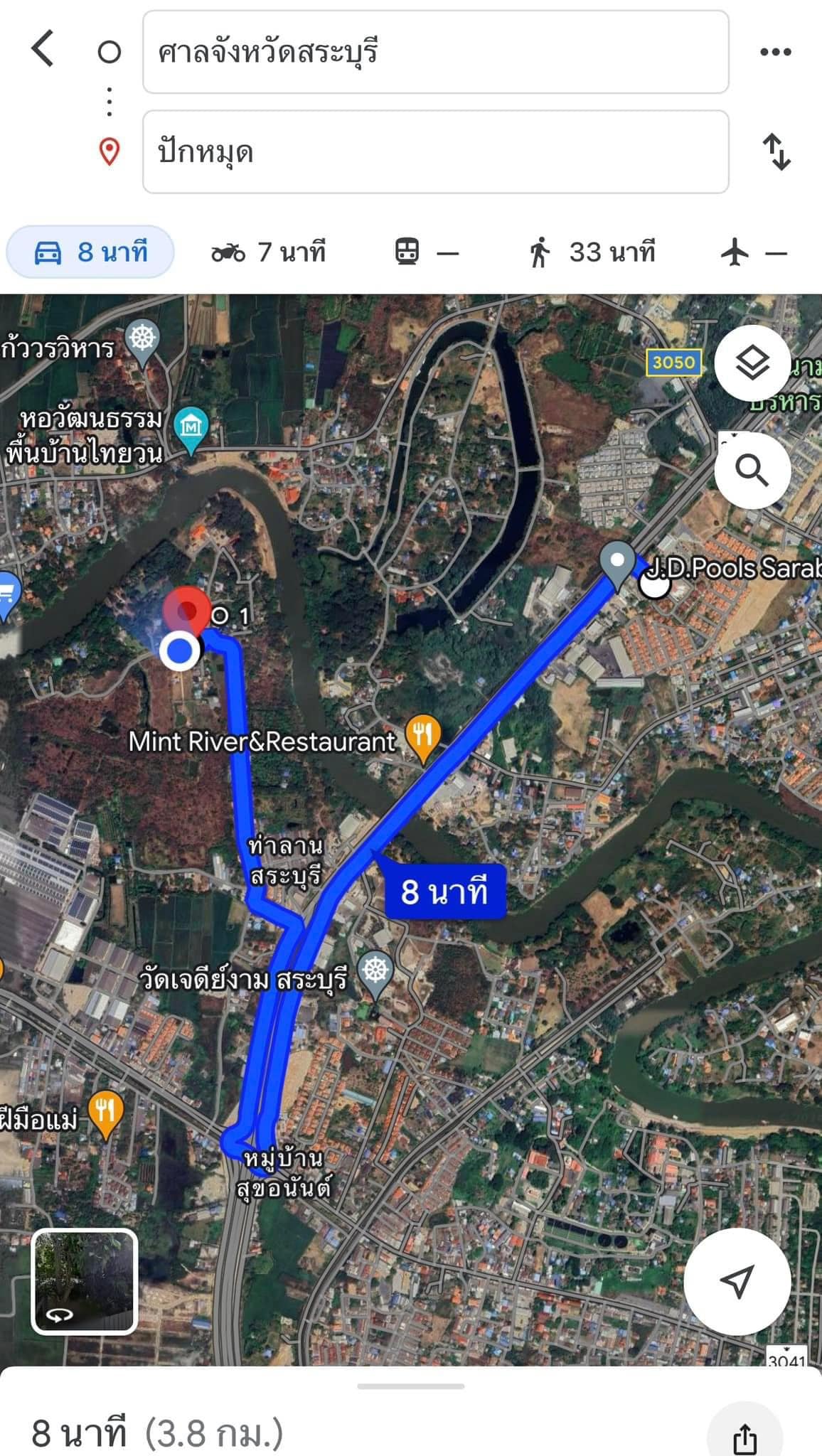Search along the route
Image resolution: width=822 pixels, height=1456 pixels.
point(752,470)
